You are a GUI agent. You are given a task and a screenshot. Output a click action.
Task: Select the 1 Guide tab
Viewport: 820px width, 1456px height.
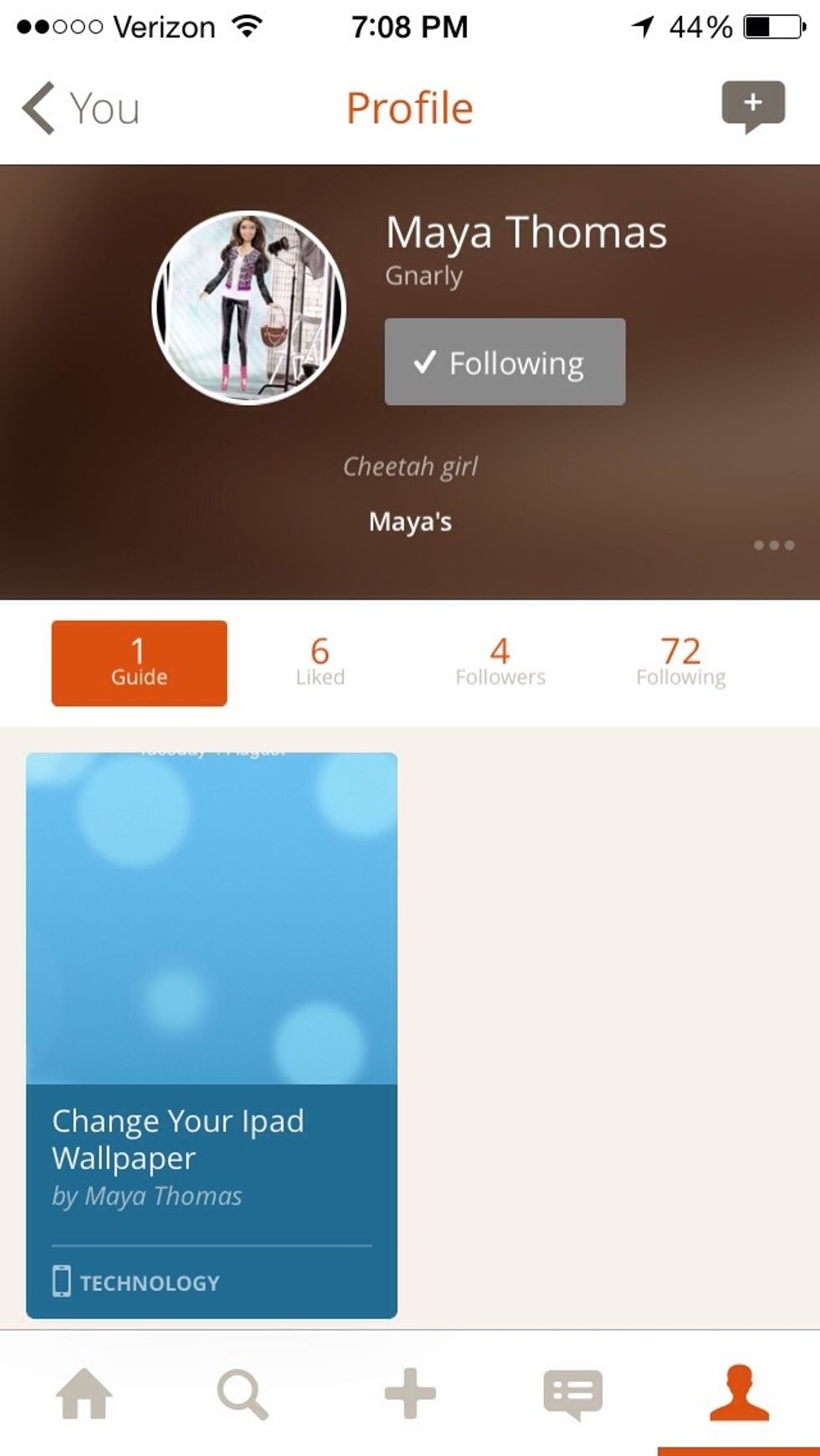pyautogui.click(x=139, y=663)
